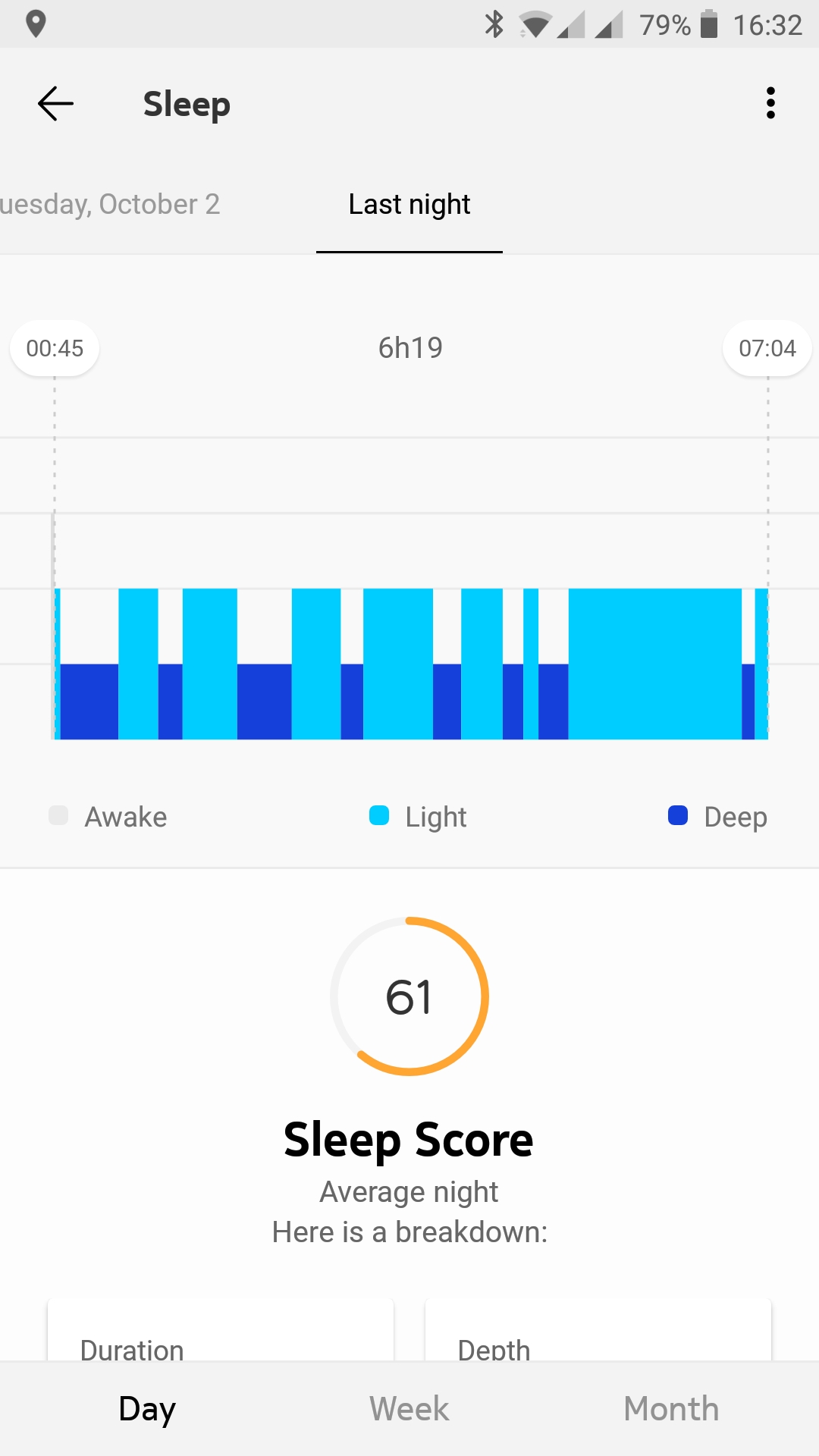Open the three-dot overflow menu
The width and height of the screenshot is (819, 1456).
[x=770, y=104]
